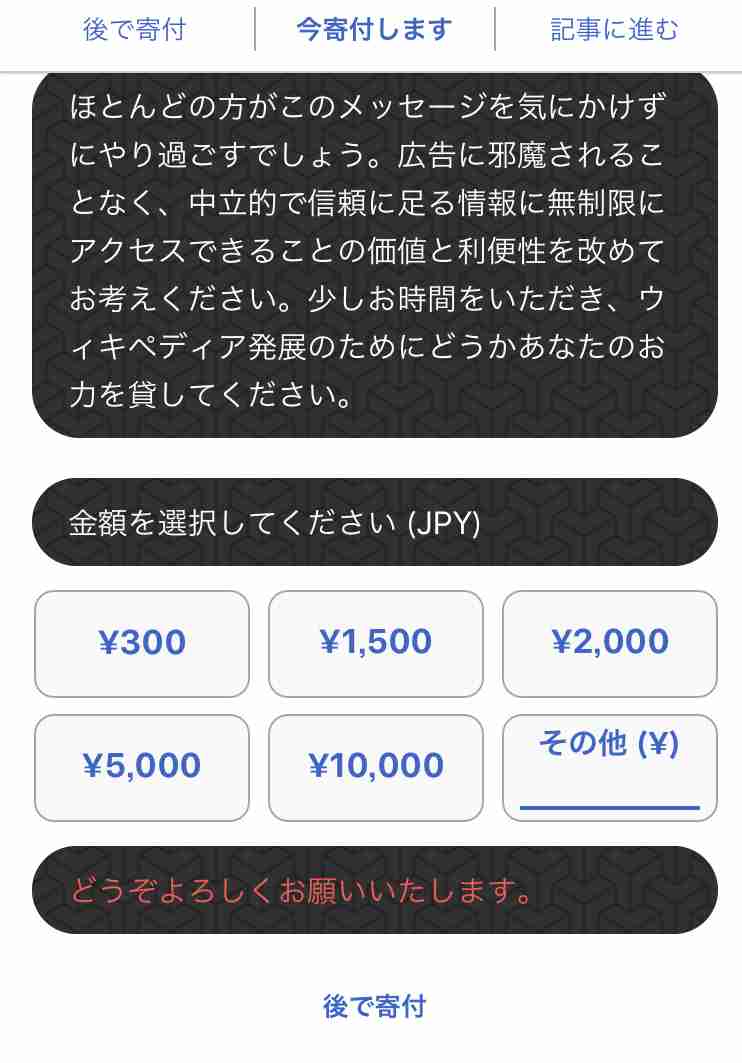Viewport: 742px width, 1063px height.
Task: Select the smallest donation amount
Action: point(142,643)
